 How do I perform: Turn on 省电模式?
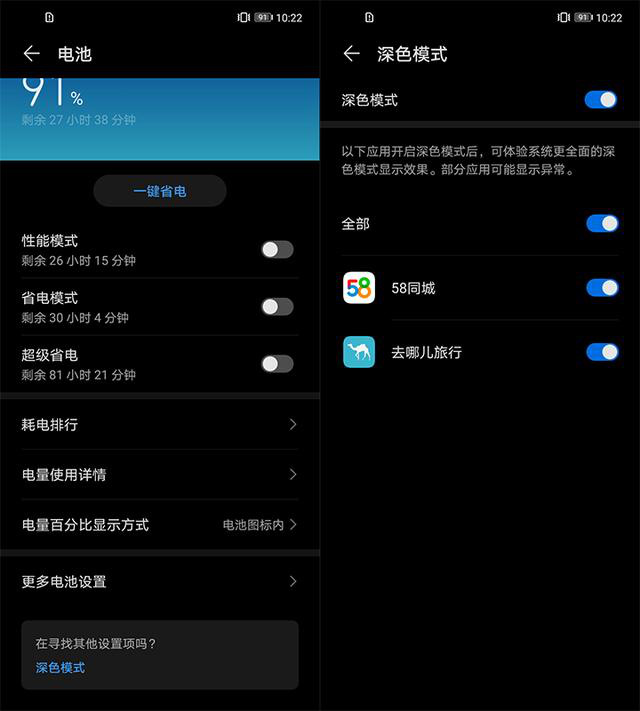[x=277, y=307]
